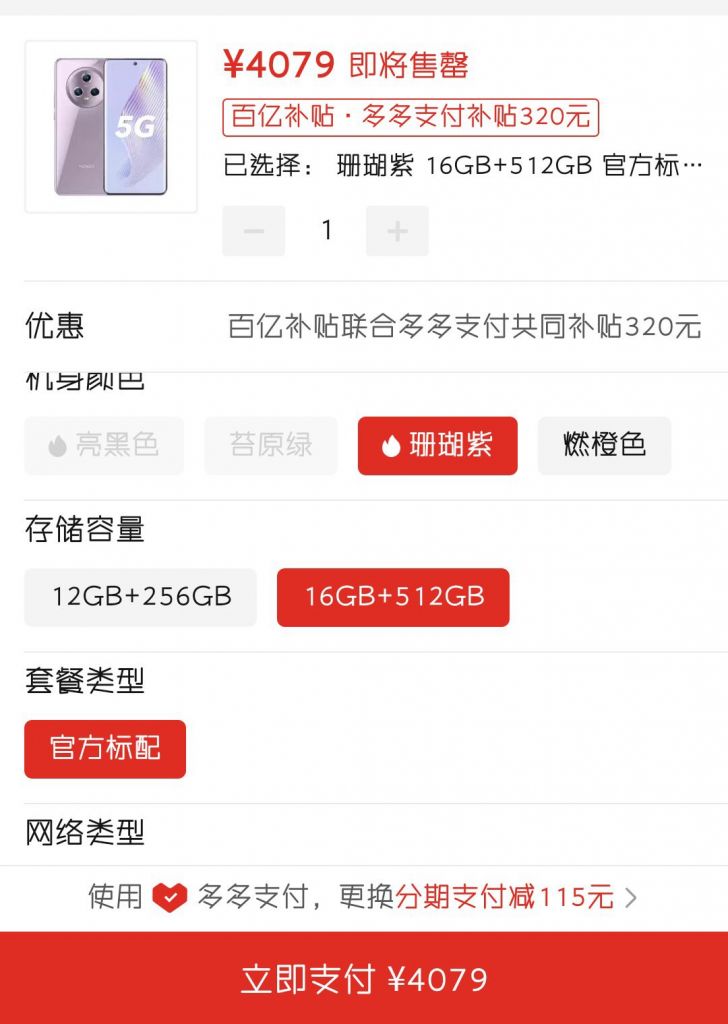Click the plus icon to increase quantity
Viewport: 728px width, 1024px height.
pos(397,231)
